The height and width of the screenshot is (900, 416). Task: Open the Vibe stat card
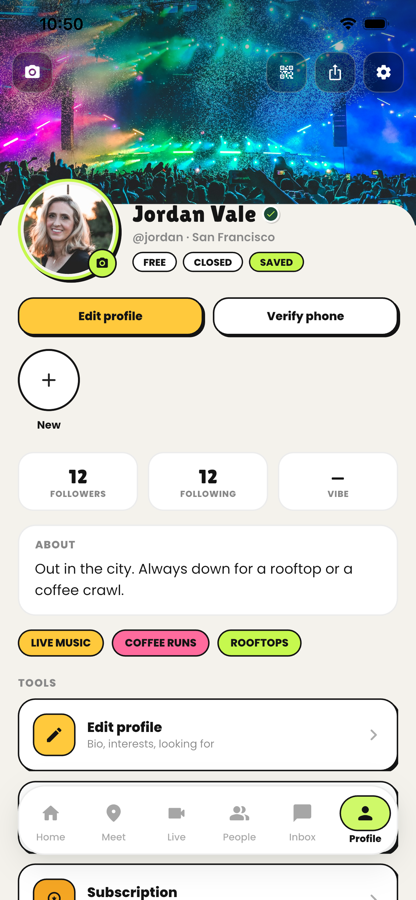[x=338, y=482]
